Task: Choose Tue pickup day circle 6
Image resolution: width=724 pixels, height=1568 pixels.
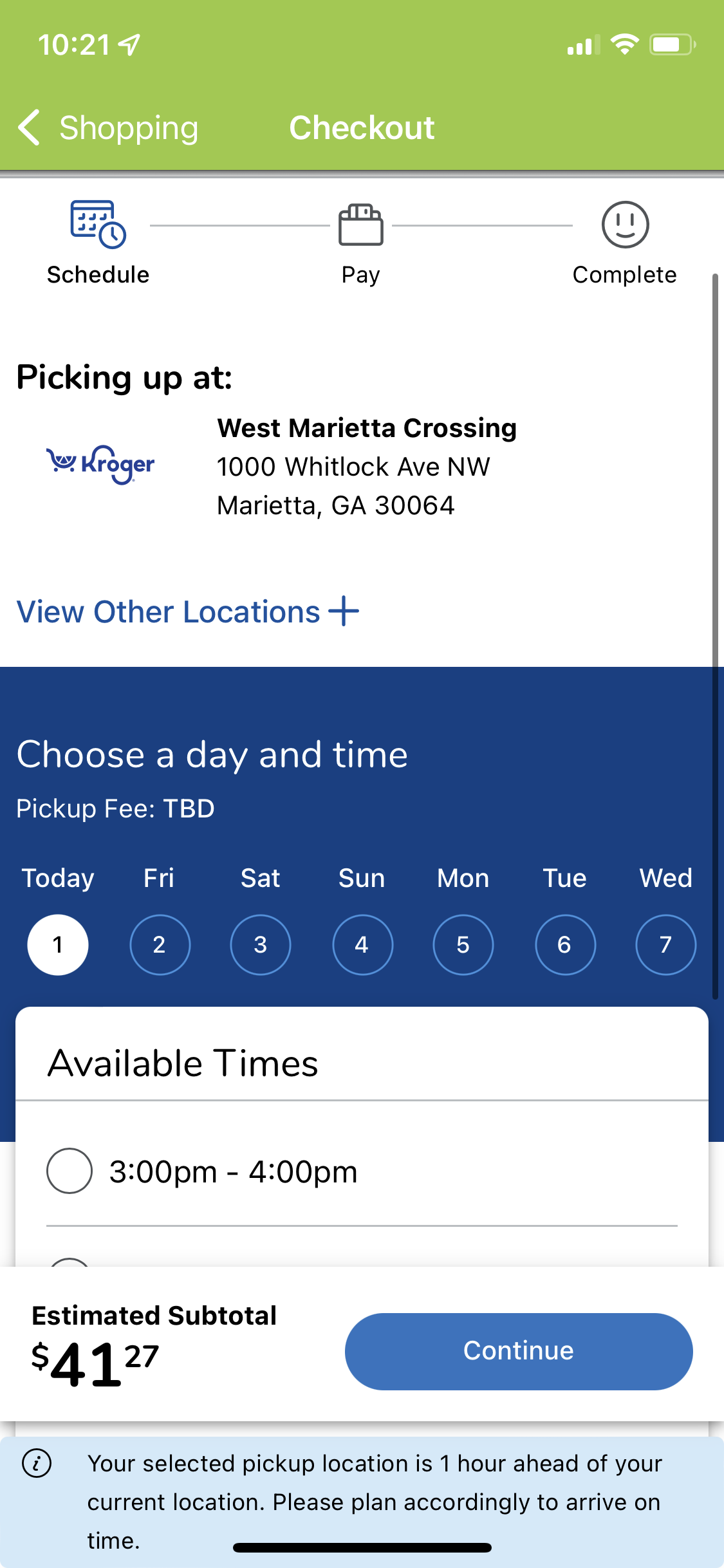Action: pyautogui.click(x=565, y=944)
